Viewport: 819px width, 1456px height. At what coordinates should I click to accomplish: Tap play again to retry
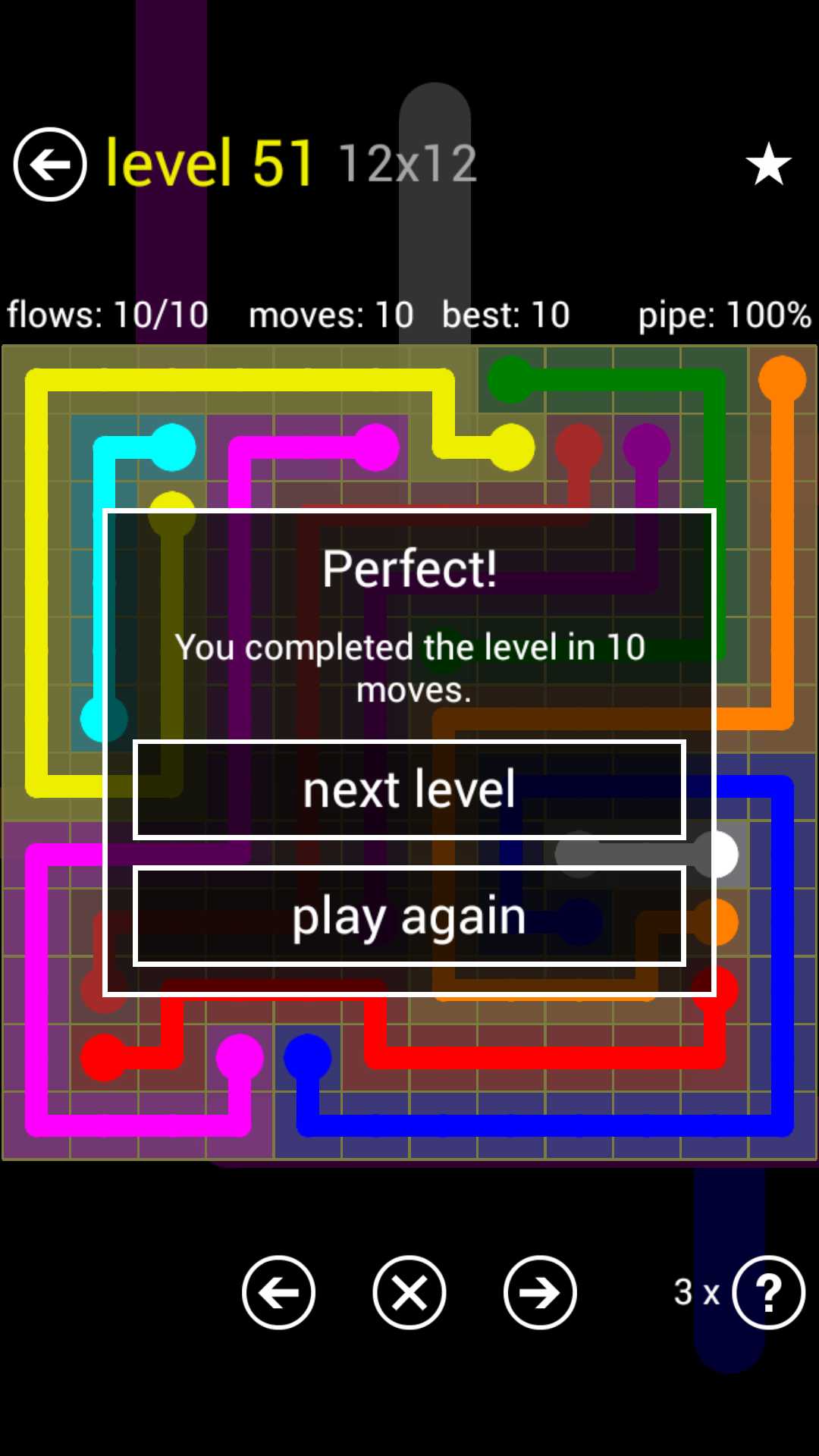(409, 916)
